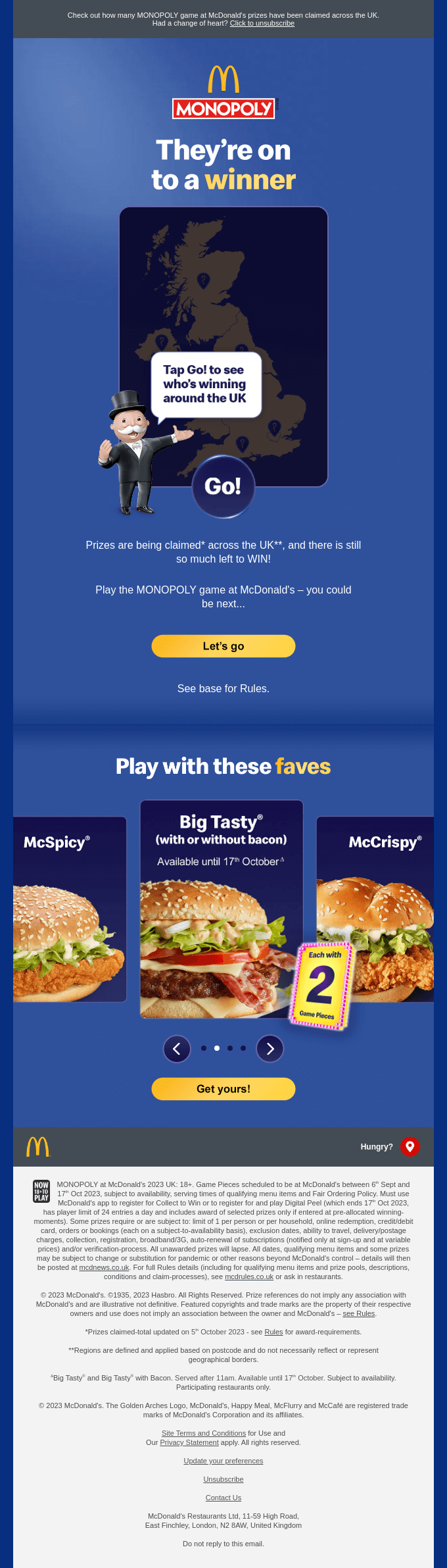Viewport: 447px width, 1568px height.
Task: Show the previous burger in the carousel
Action: pyautogui.click(x=177, y=1048)
